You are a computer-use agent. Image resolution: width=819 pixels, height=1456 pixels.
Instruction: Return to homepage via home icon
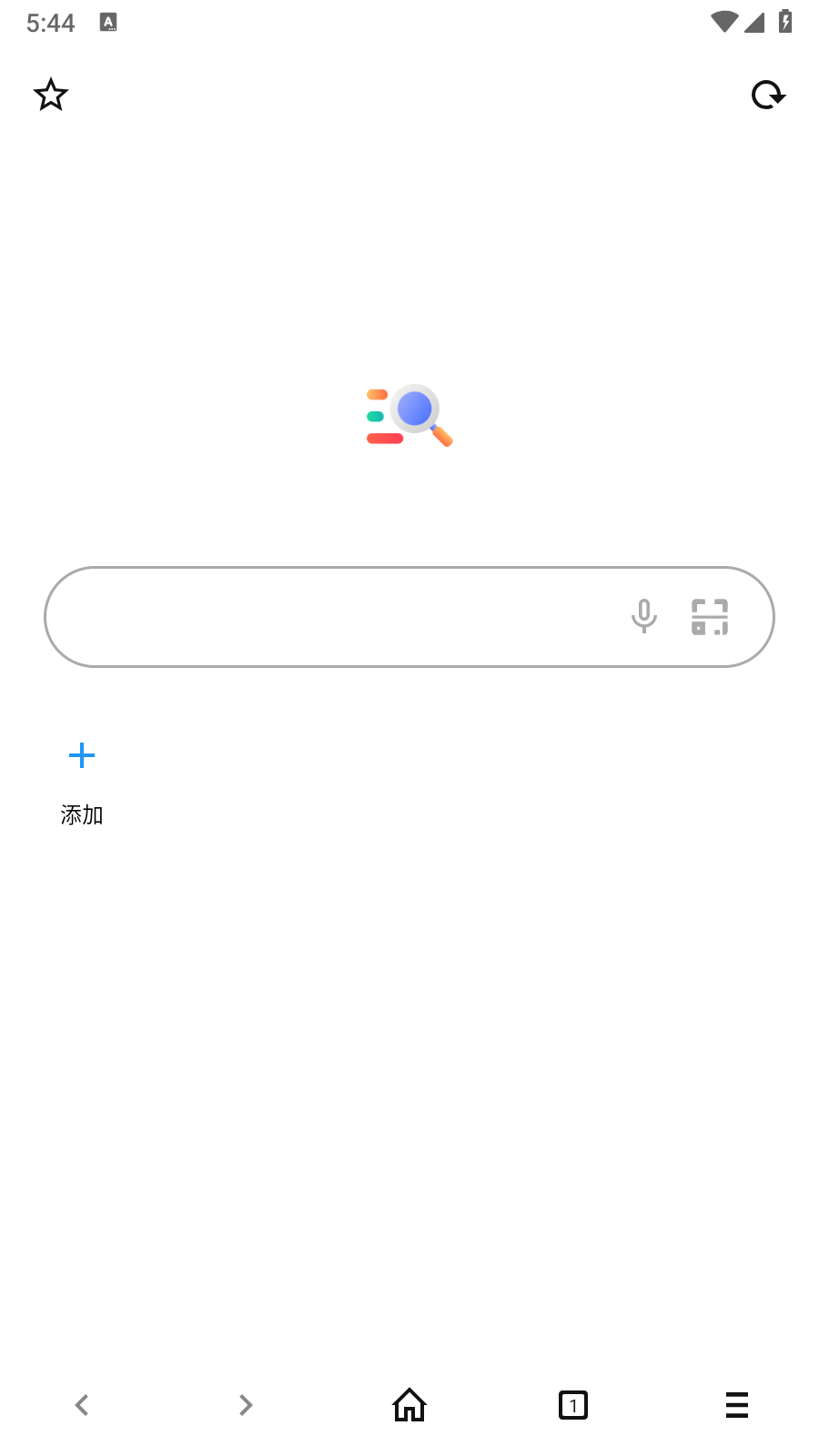click(x=409, y=1404)
